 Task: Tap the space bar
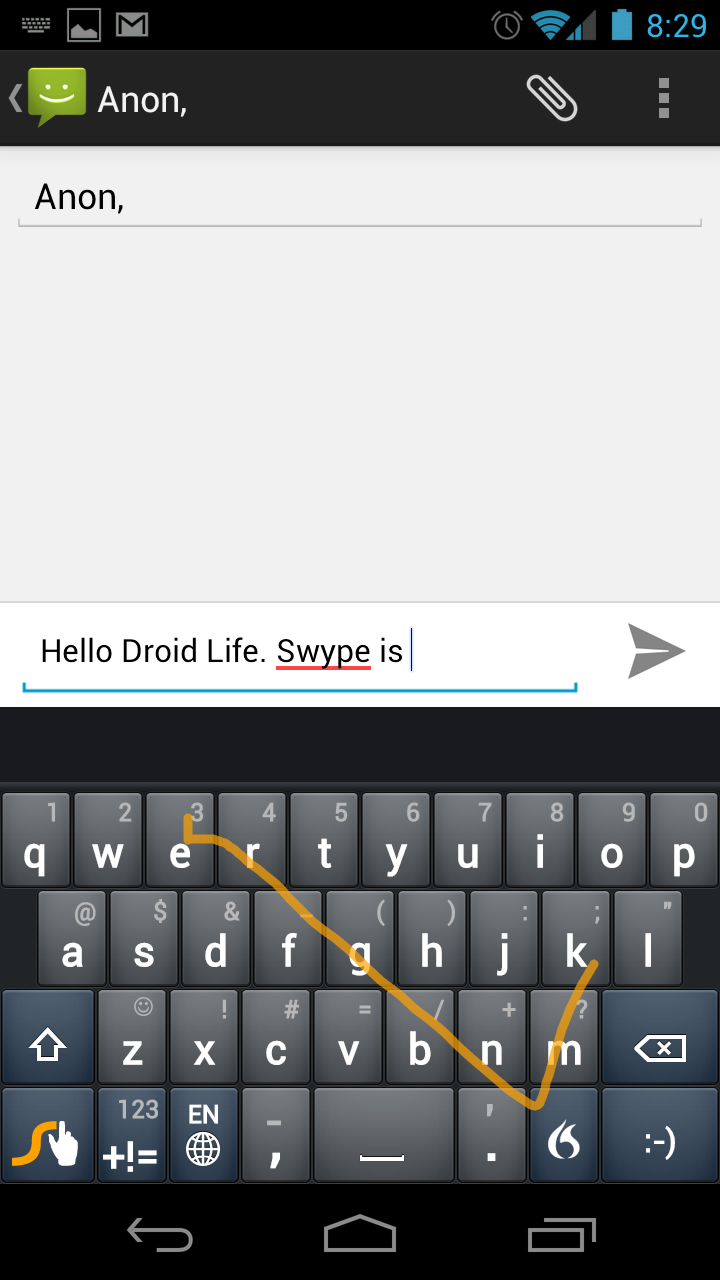tap(384, 1136)
